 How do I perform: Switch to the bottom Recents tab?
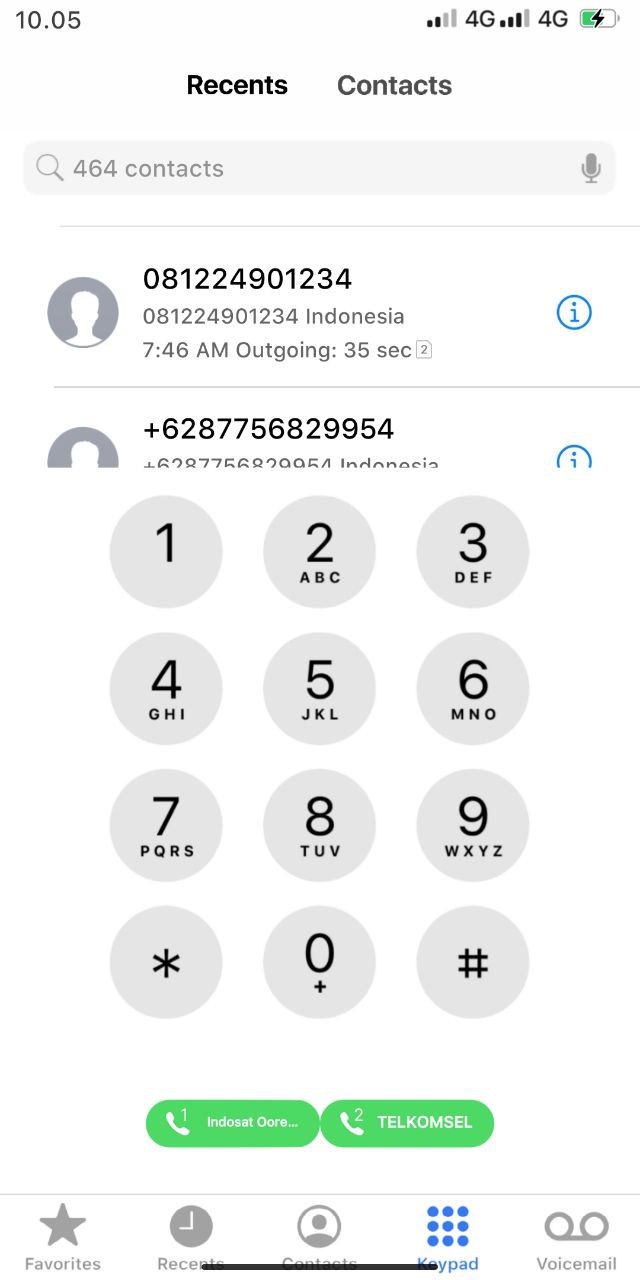191,1236
